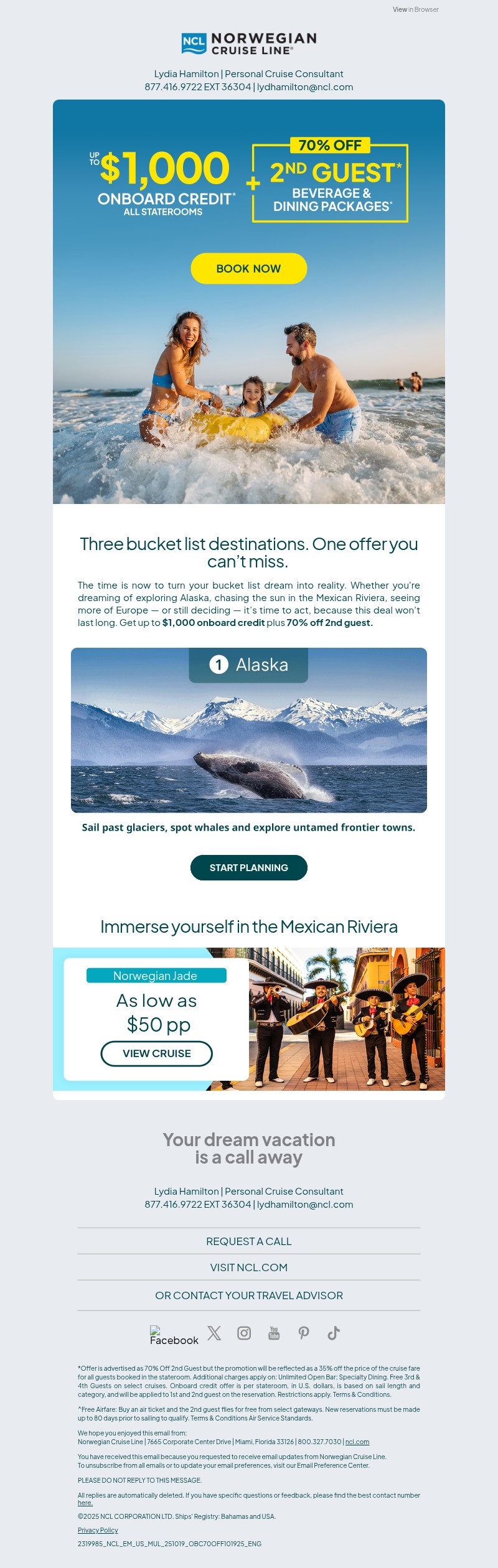Tap Start Planning for Alaska
The image size is (498, 1568).
point(248,867)
